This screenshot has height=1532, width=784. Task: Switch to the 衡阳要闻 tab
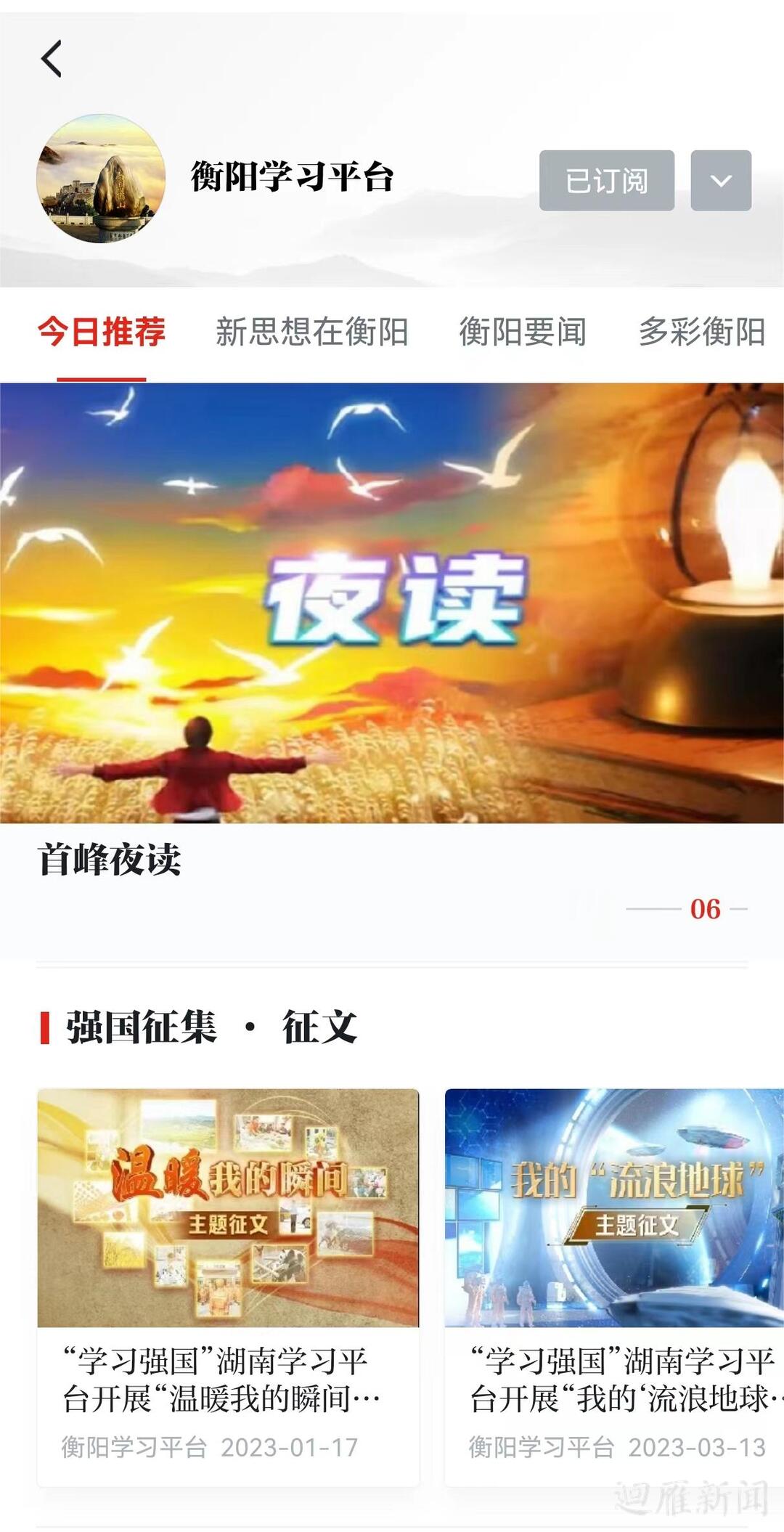[523, 333]
